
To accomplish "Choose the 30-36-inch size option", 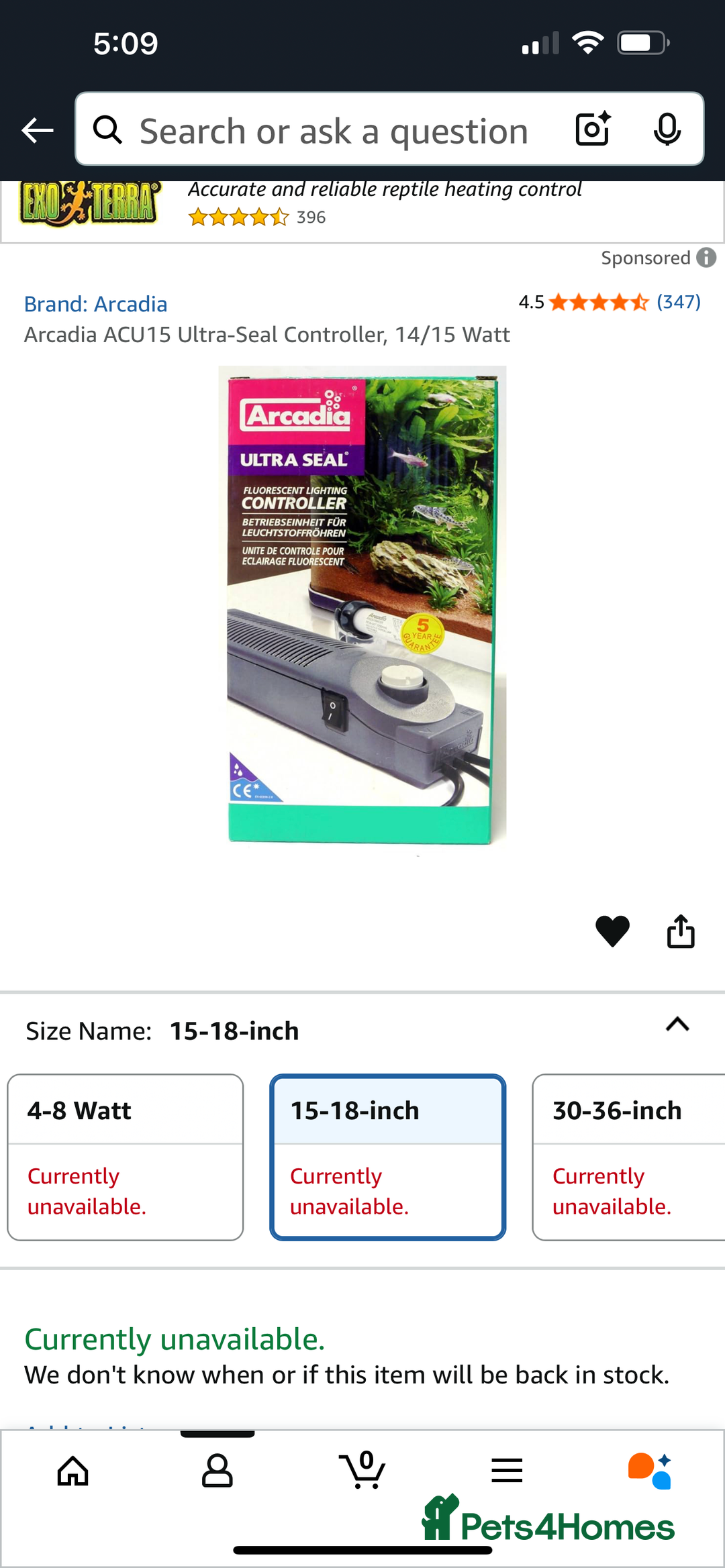I will coord(628,1157).
